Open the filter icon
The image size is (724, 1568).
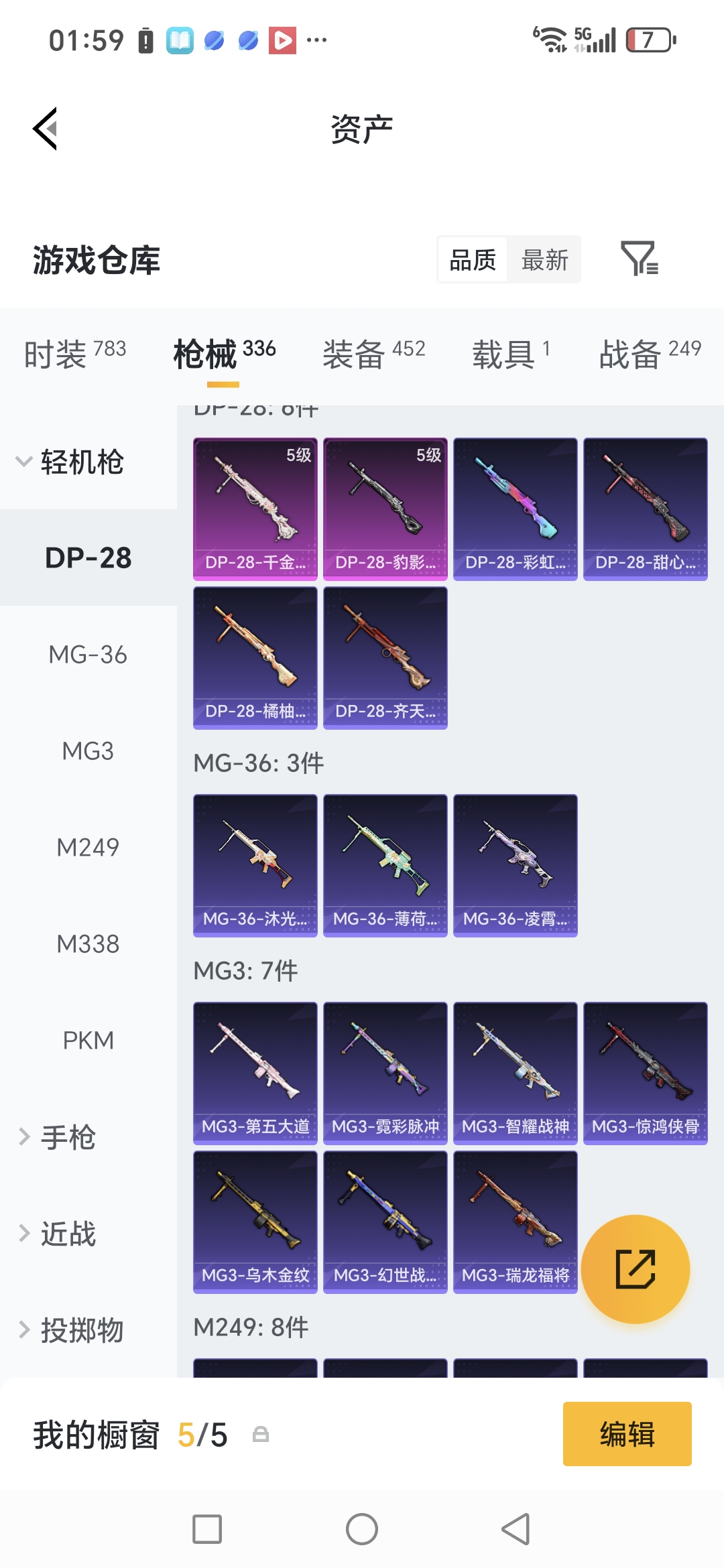coord(640,259)
